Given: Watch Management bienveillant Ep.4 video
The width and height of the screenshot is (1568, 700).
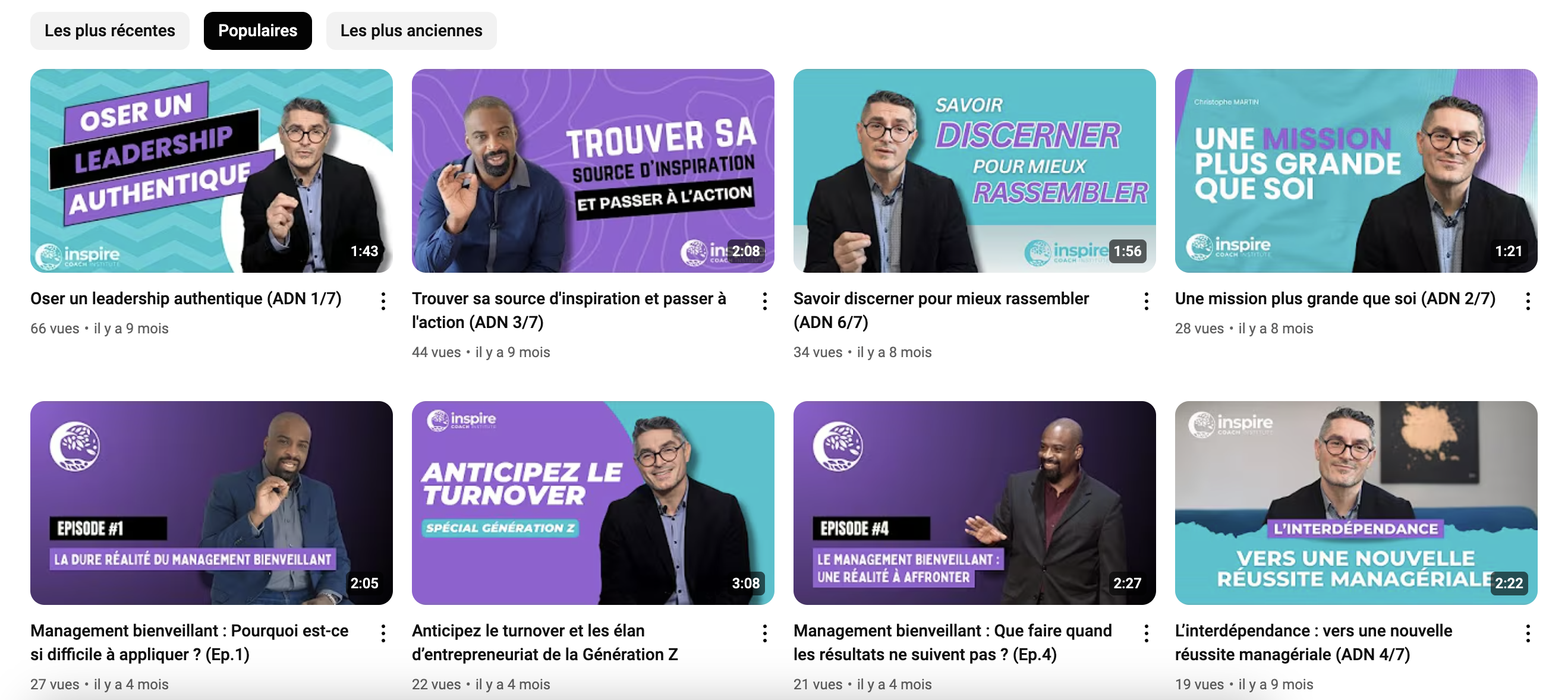Looking at the screenshot, I should click(974, 502).
